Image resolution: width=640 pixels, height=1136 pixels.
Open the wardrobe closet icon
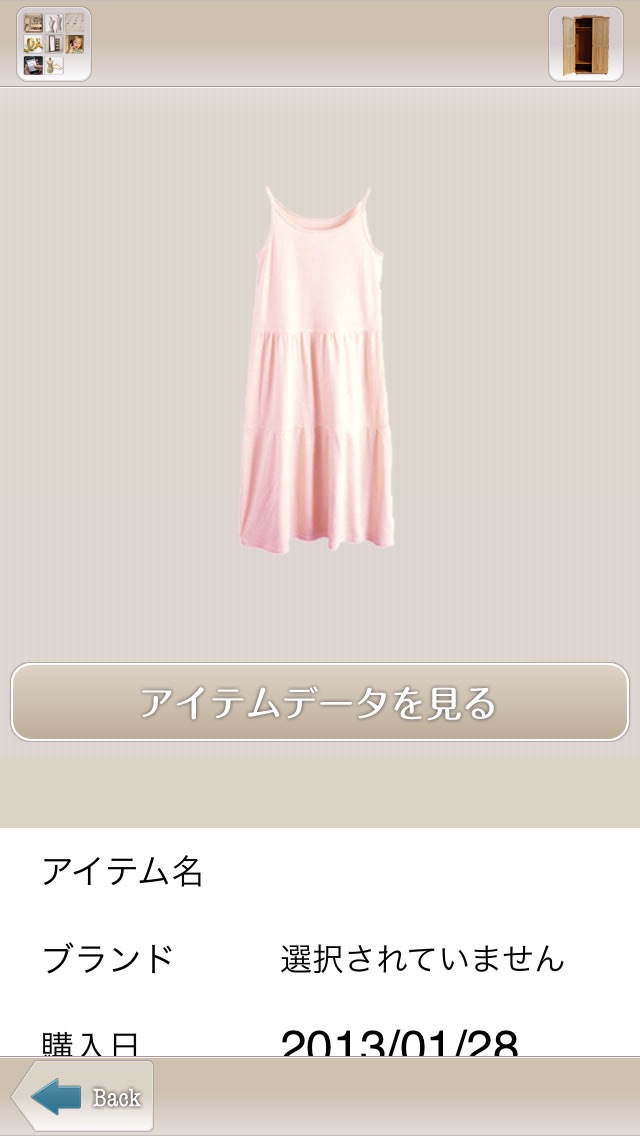click(586, 44)
